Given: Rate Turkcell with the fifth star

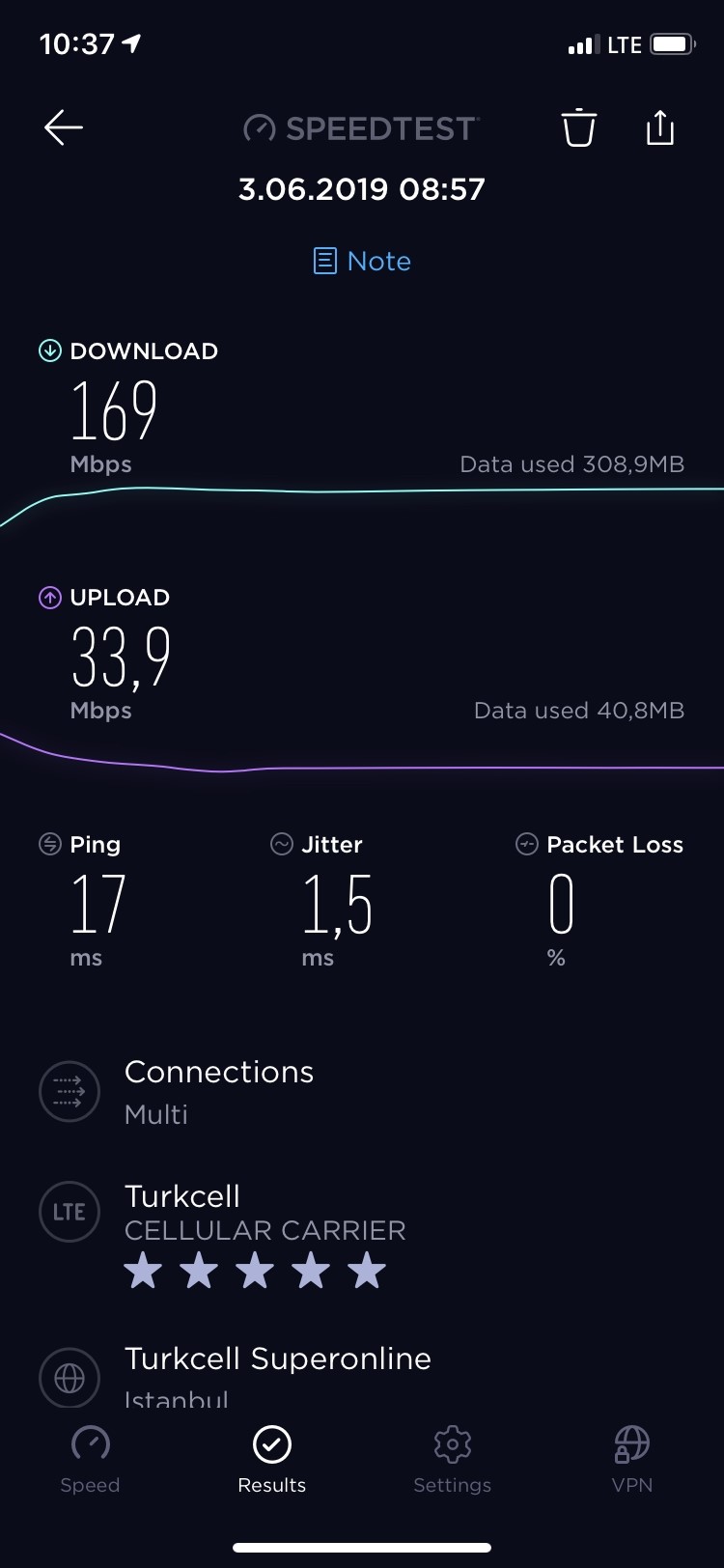Looking at the screenshot, I should click(x=367, y=1271).
